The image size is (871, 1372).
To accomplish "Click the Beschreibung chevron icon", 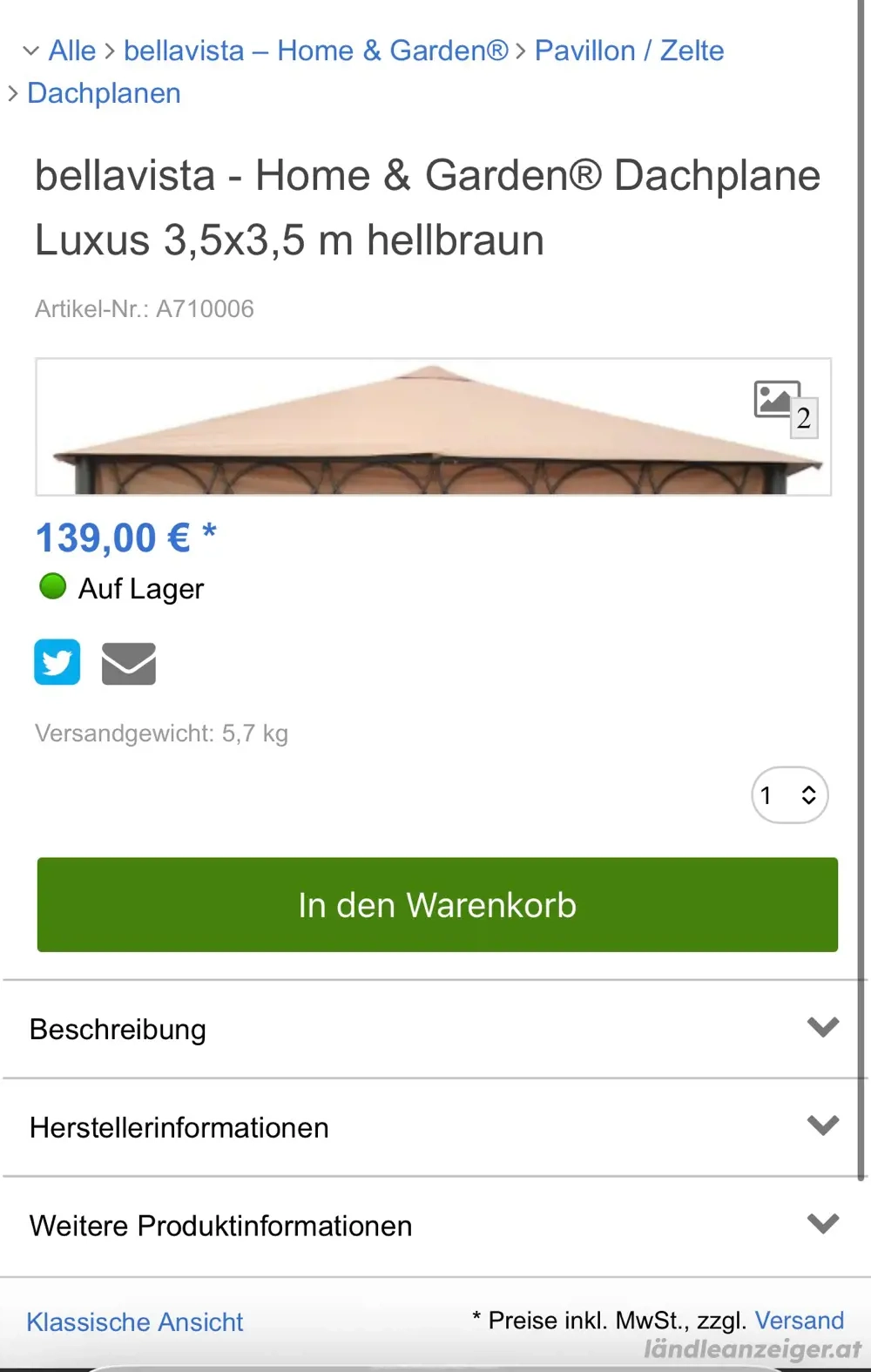I will tap(822, 1029).
